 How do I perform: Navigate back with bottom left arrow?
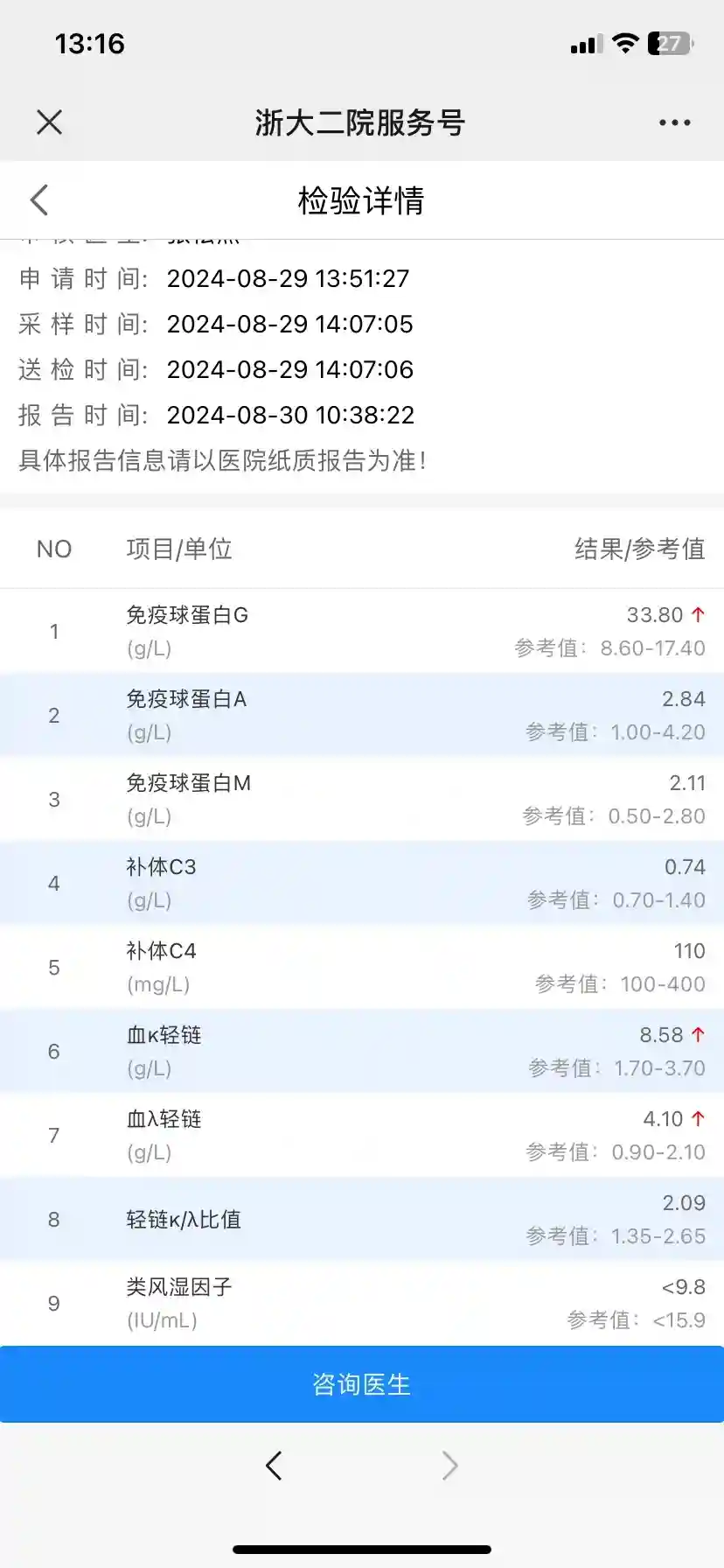(x=275, y=1466)
